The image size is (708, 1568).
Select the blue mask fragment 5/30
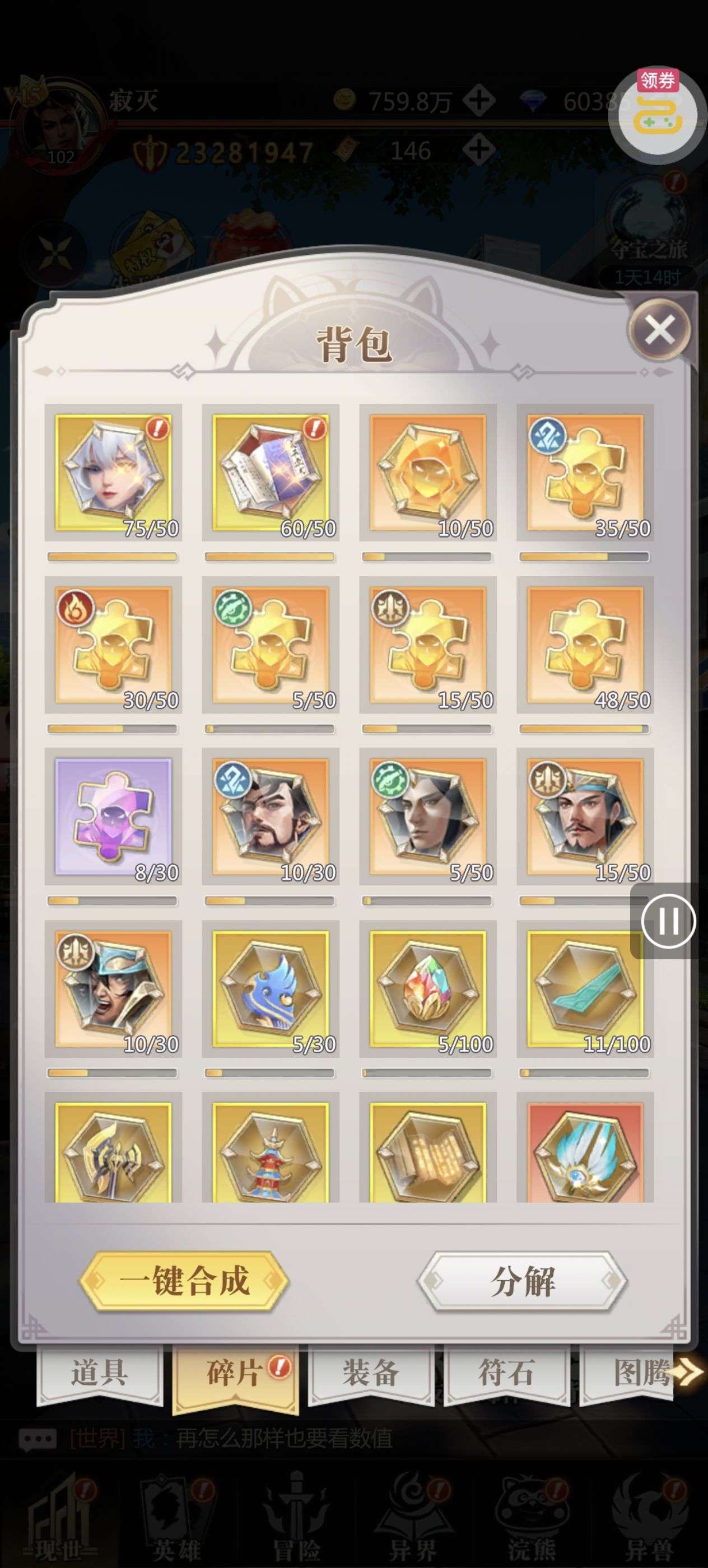[271, 988]
